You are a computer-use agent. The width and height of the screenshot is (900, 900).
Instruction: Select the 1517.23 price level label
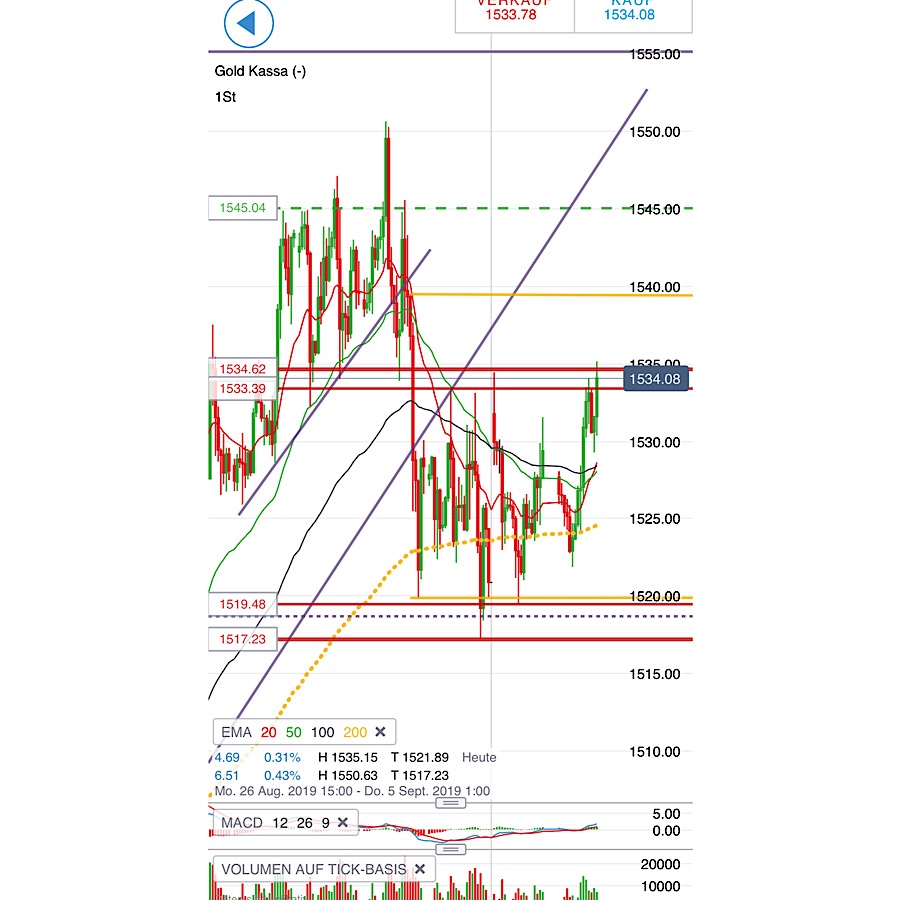pos(242,639)
